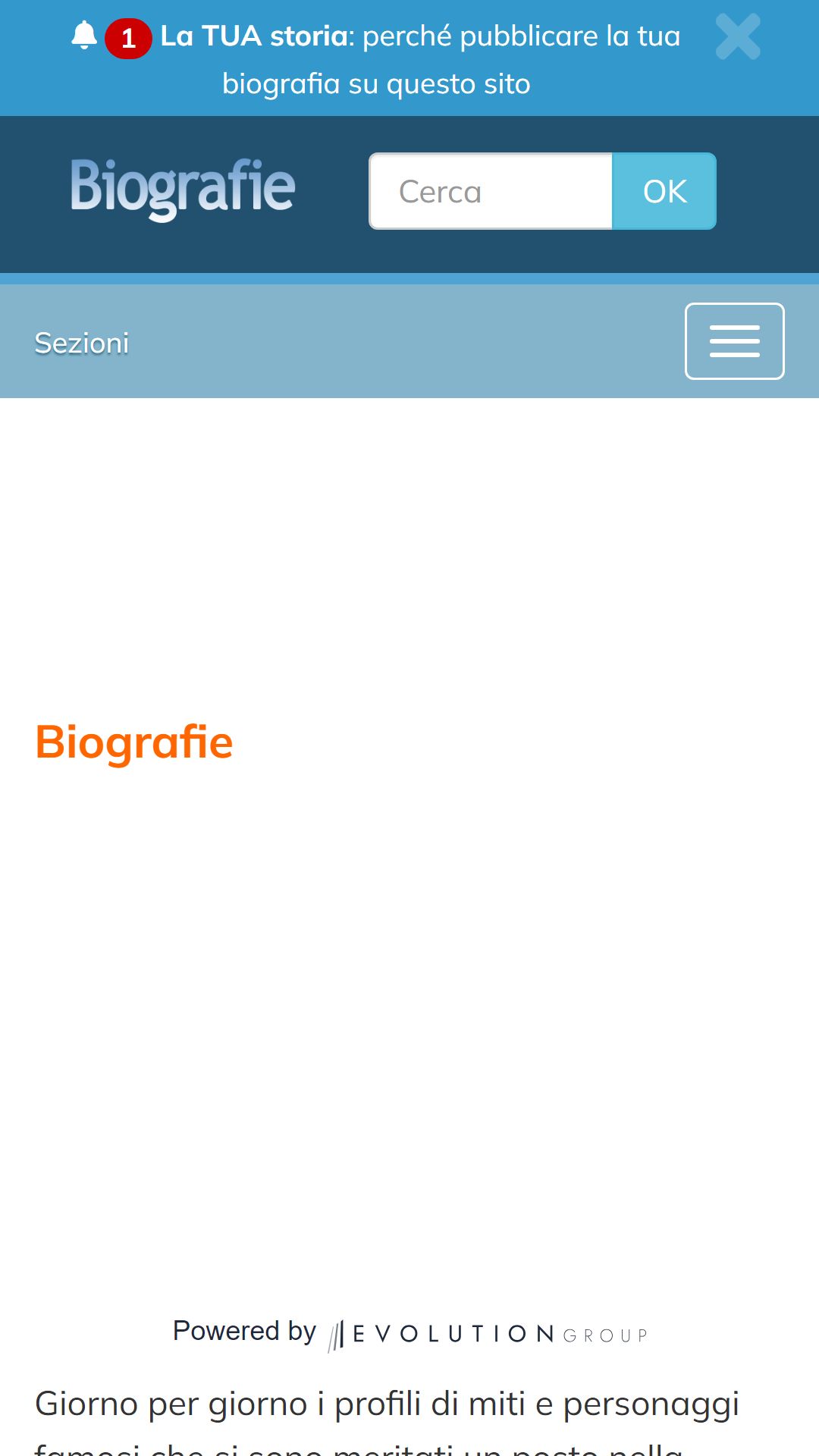
Task: Submit search with the OK button
Action: [x=664, y=191]
